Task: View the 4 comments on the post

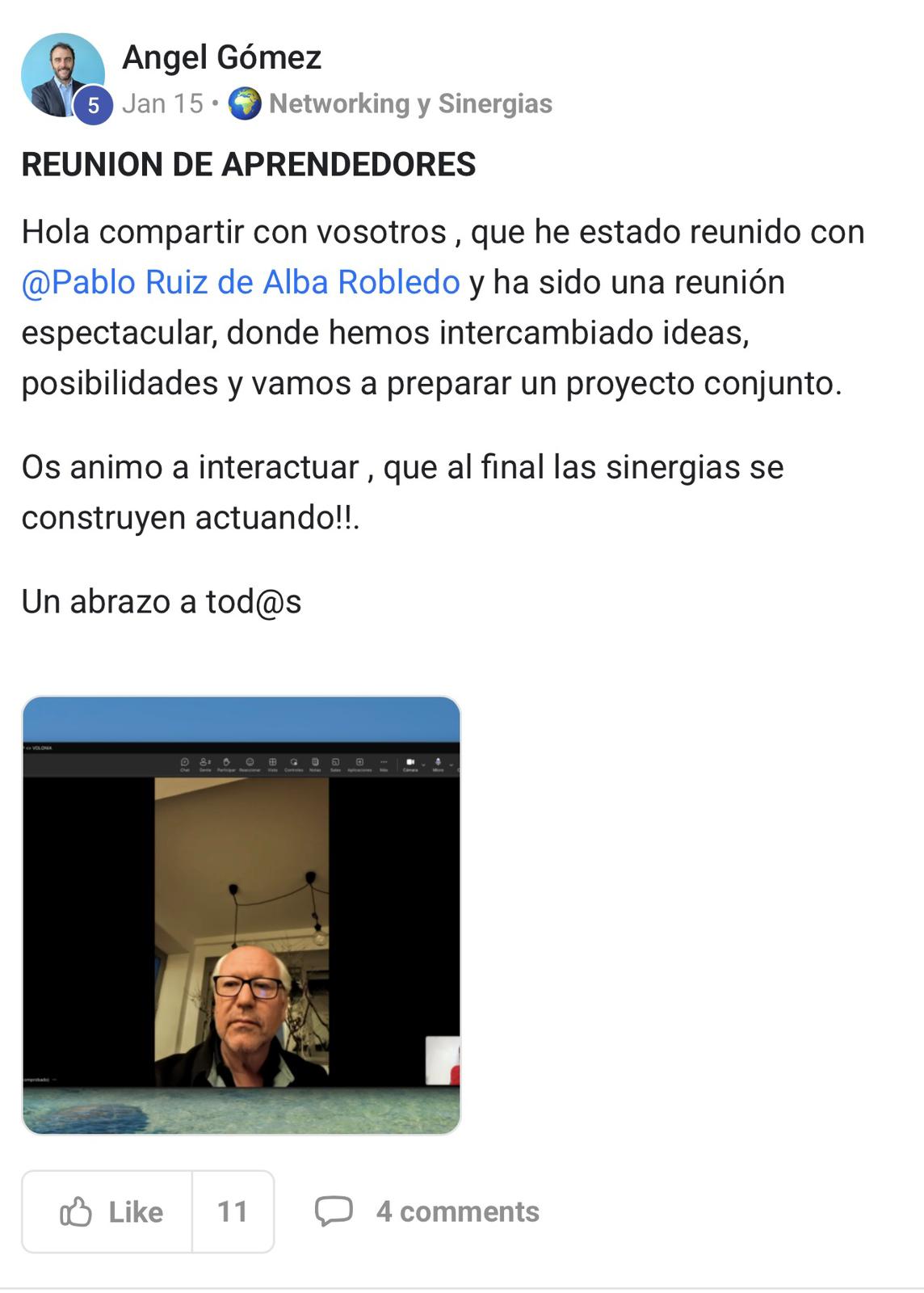Action: (458, 1211)
